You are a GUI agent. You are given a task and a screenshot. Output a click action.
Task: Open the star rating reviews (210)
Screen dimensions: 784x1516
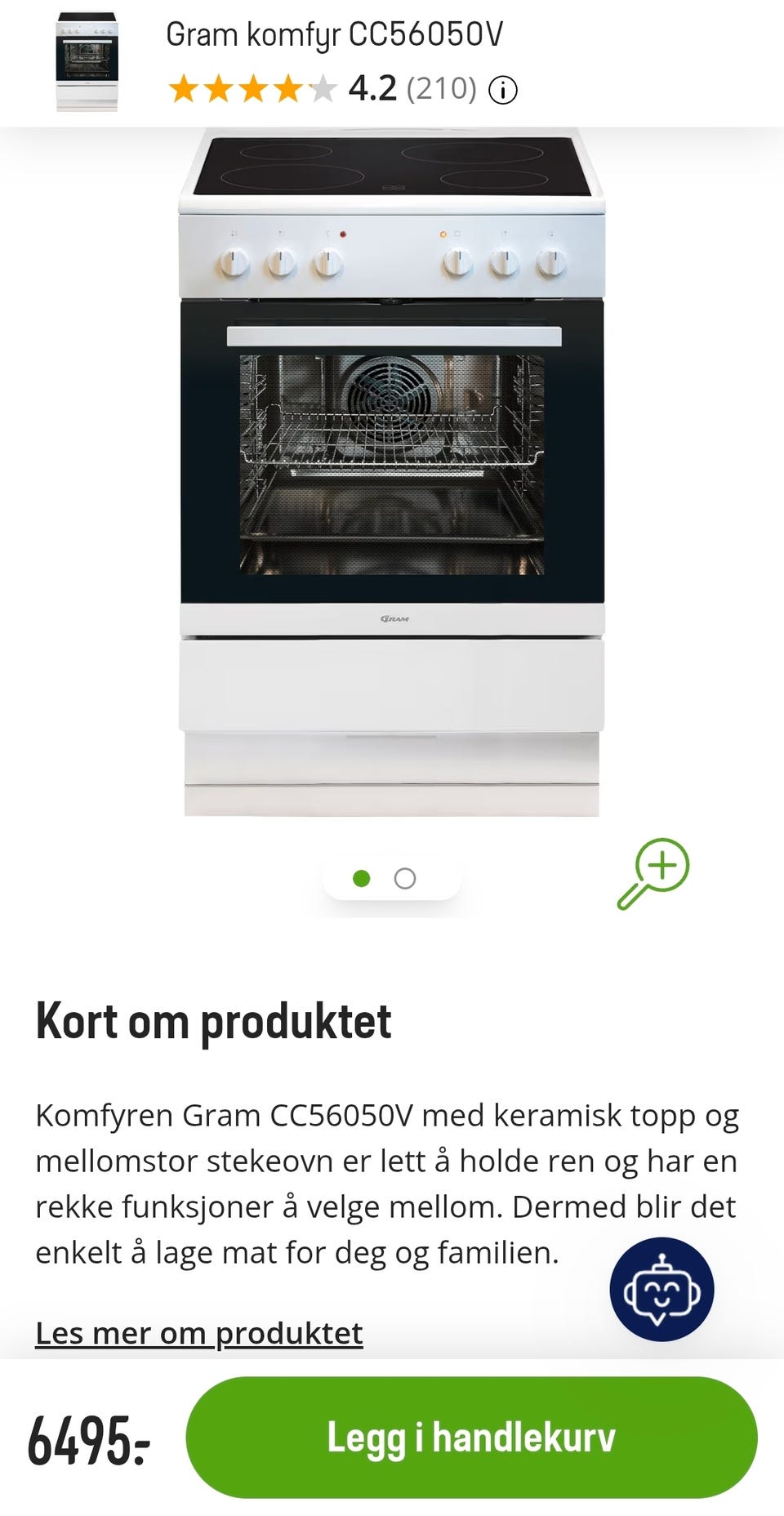[x=323, y=88]
